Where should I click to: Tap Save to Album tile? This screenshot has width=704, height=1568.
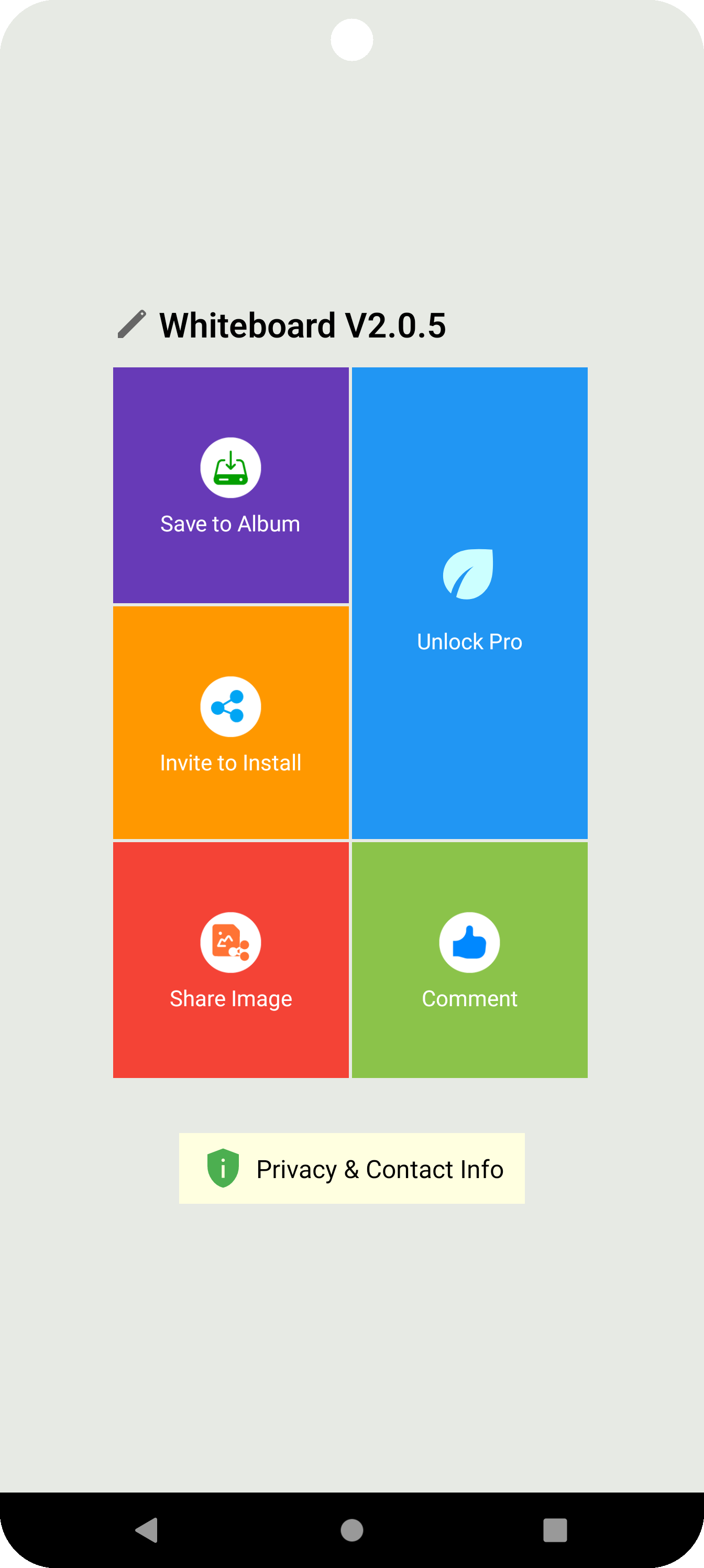[230, 485]
